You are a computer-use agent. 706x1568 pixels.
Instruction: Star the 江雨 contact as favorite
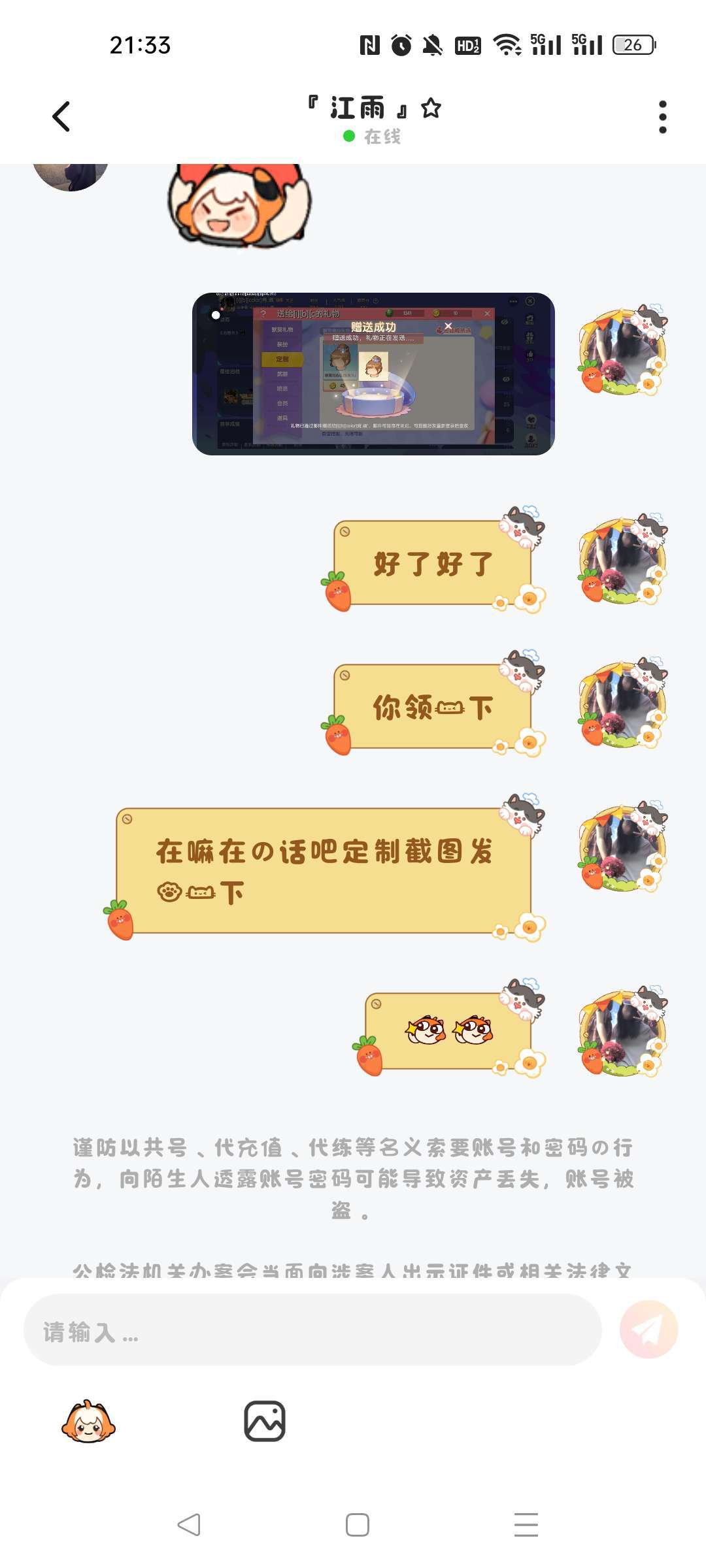431,108
